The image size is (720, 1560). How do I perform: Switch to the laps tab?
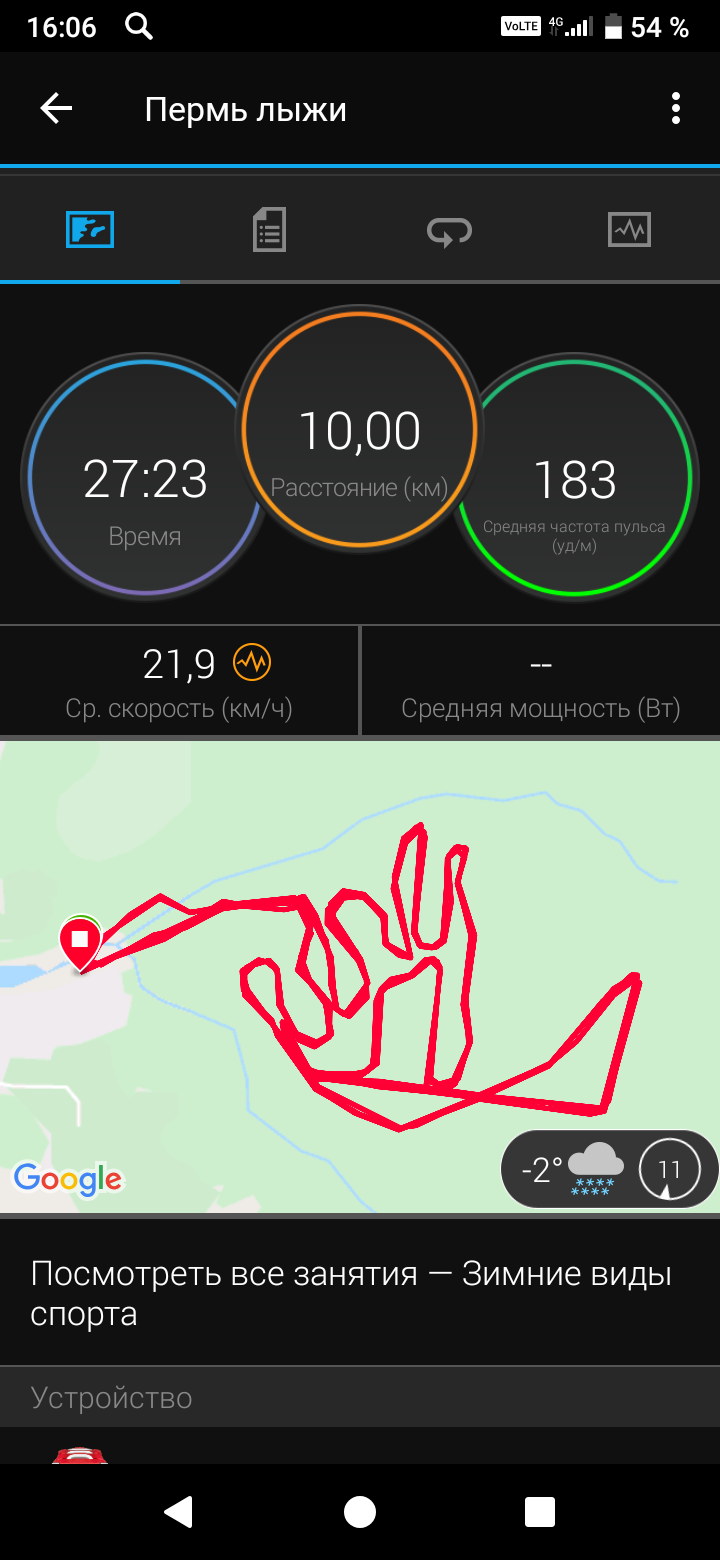pyautogui.click(x=449, y=231)
